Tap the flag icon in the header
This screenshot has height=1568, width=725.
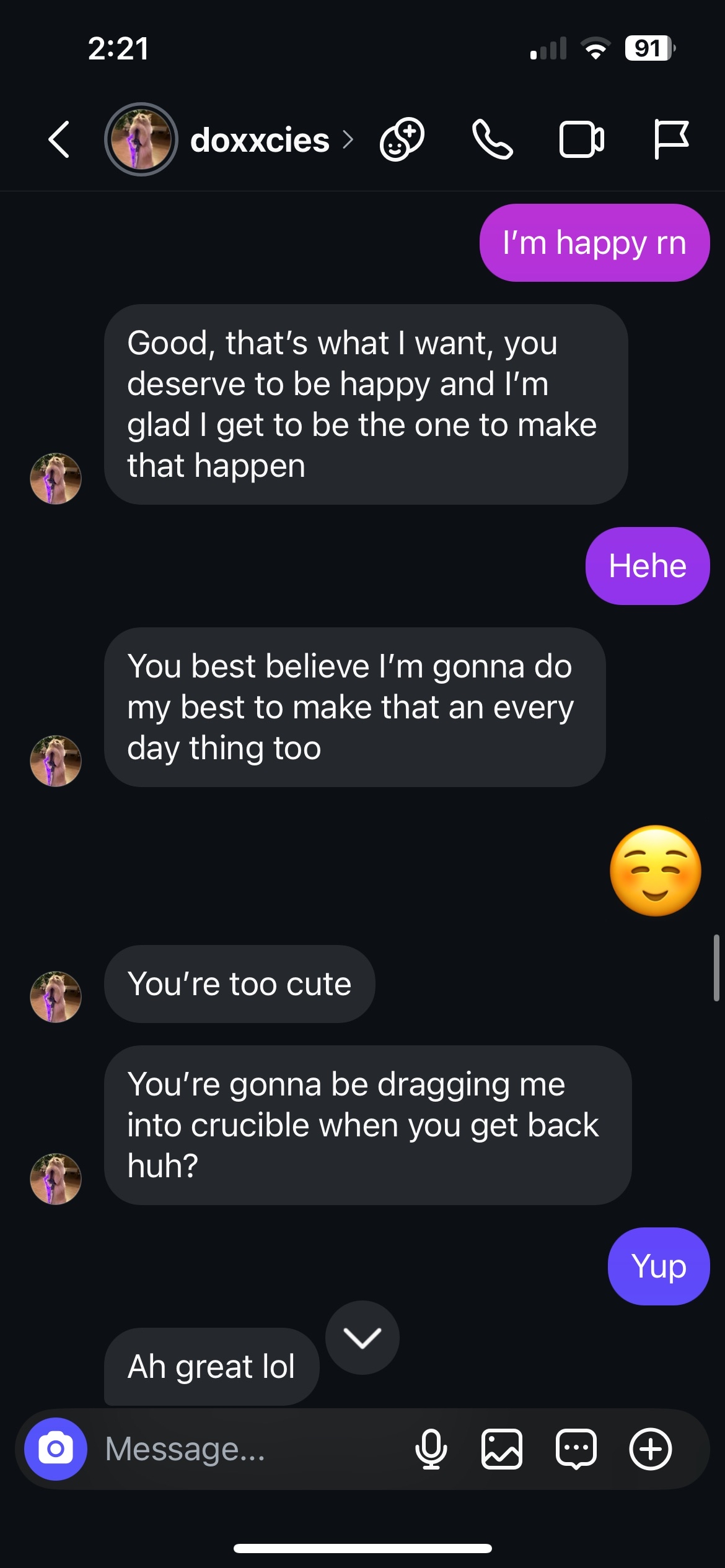[670, 139]
